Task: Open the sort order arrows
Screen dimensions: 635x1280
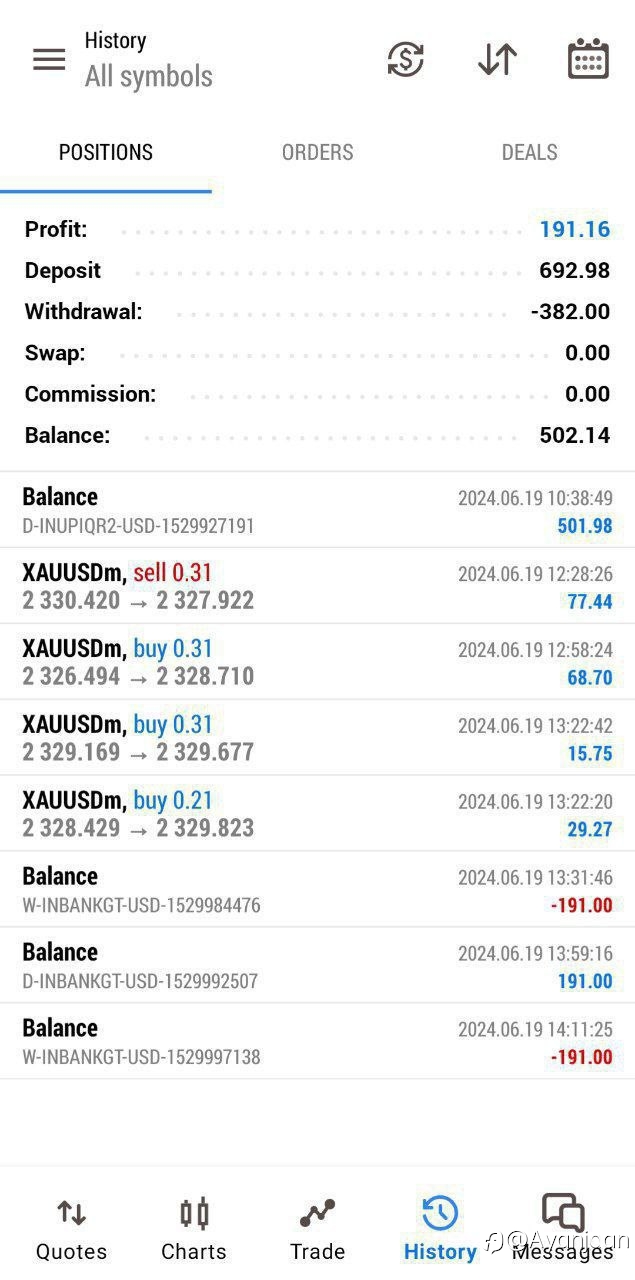Action: point(497,60)
